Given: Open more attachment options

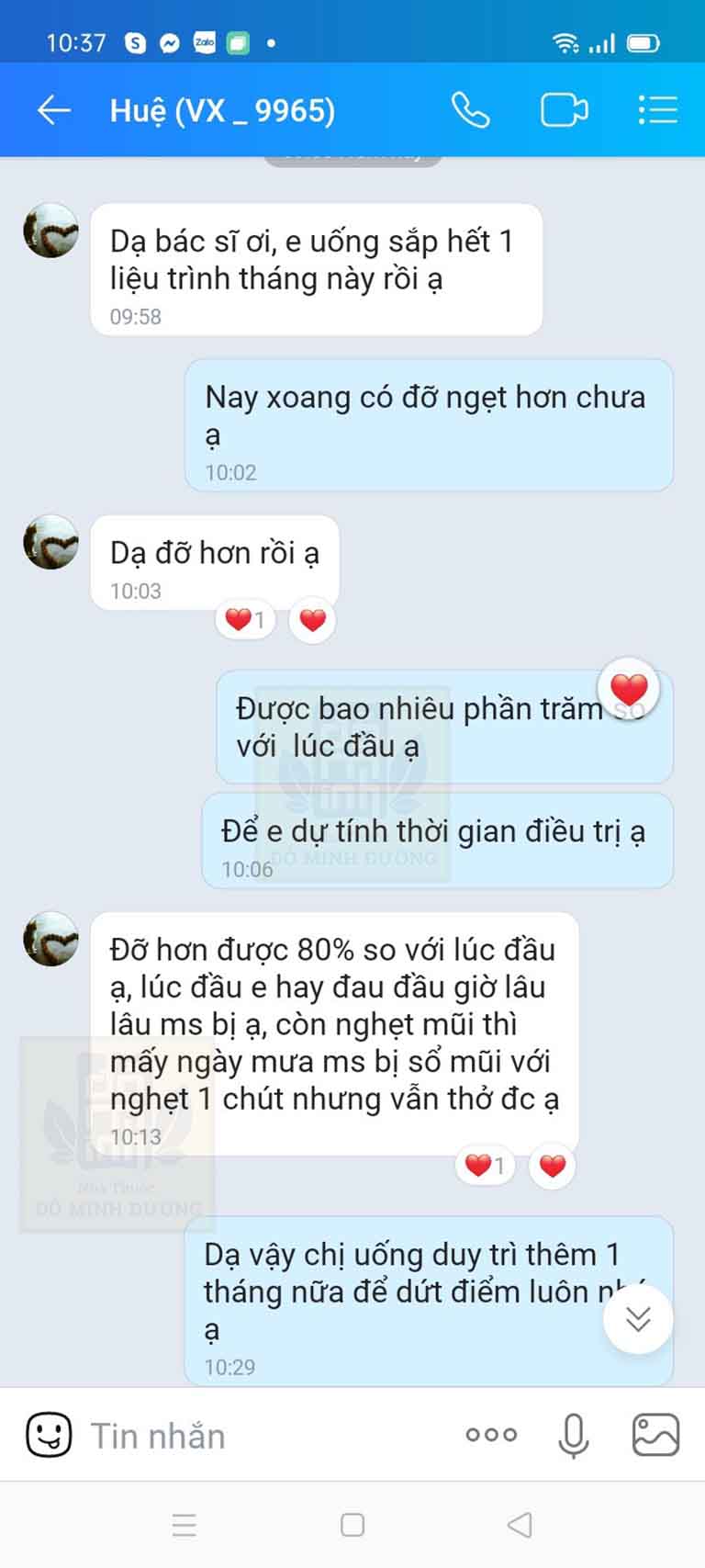Looking at the screenshot, I should [x=491, y=1434].
